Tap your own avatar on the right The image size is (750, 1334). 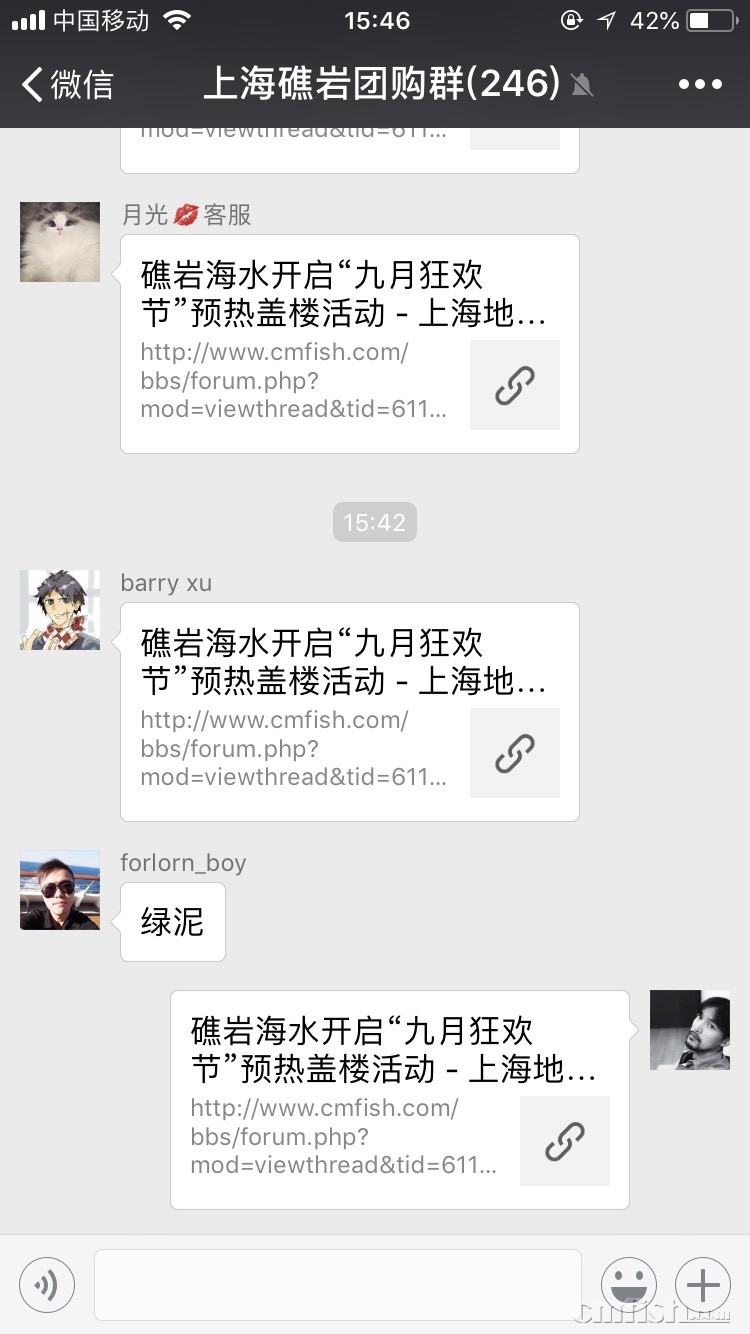tap(690, 1030)
